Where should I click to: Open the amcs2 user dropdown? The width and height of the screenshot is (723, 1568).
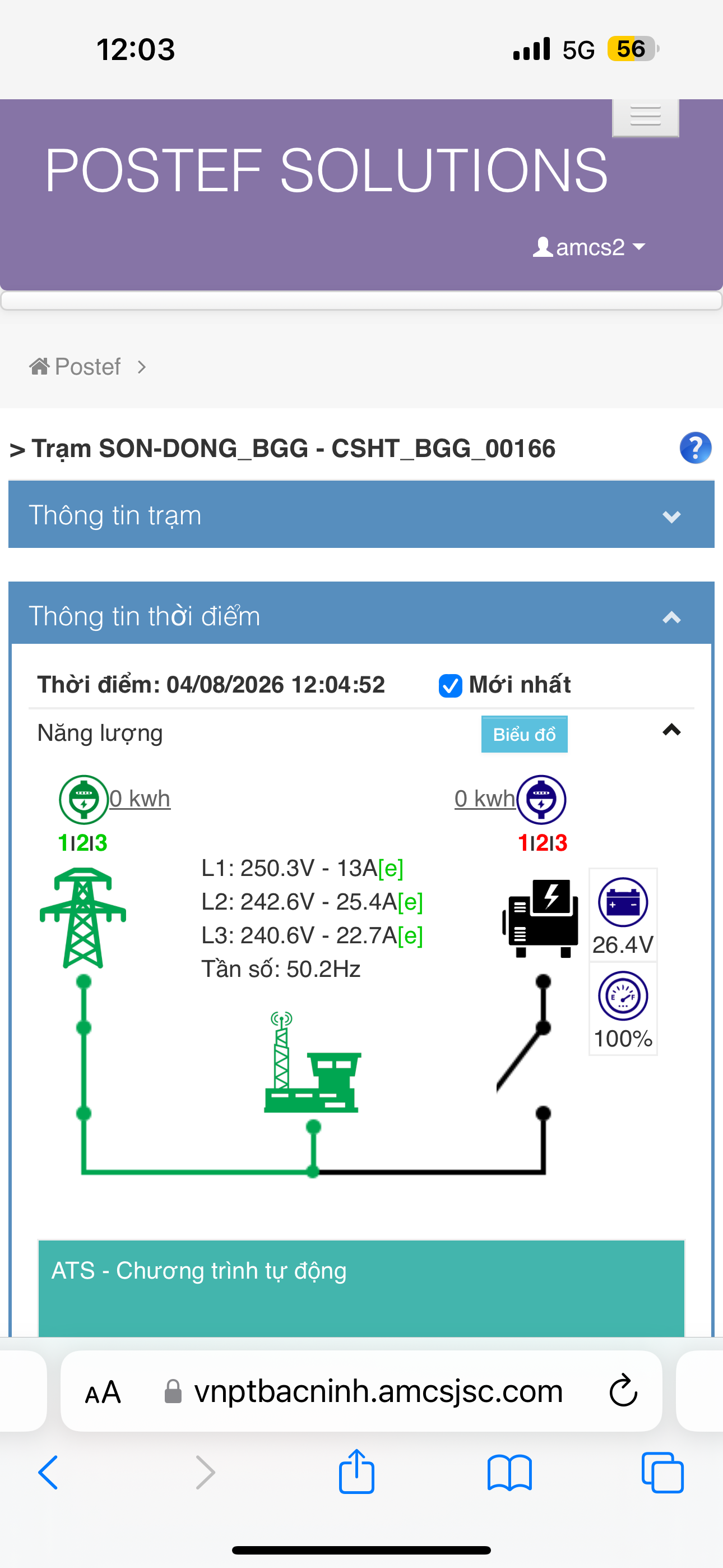click(588, 247)
